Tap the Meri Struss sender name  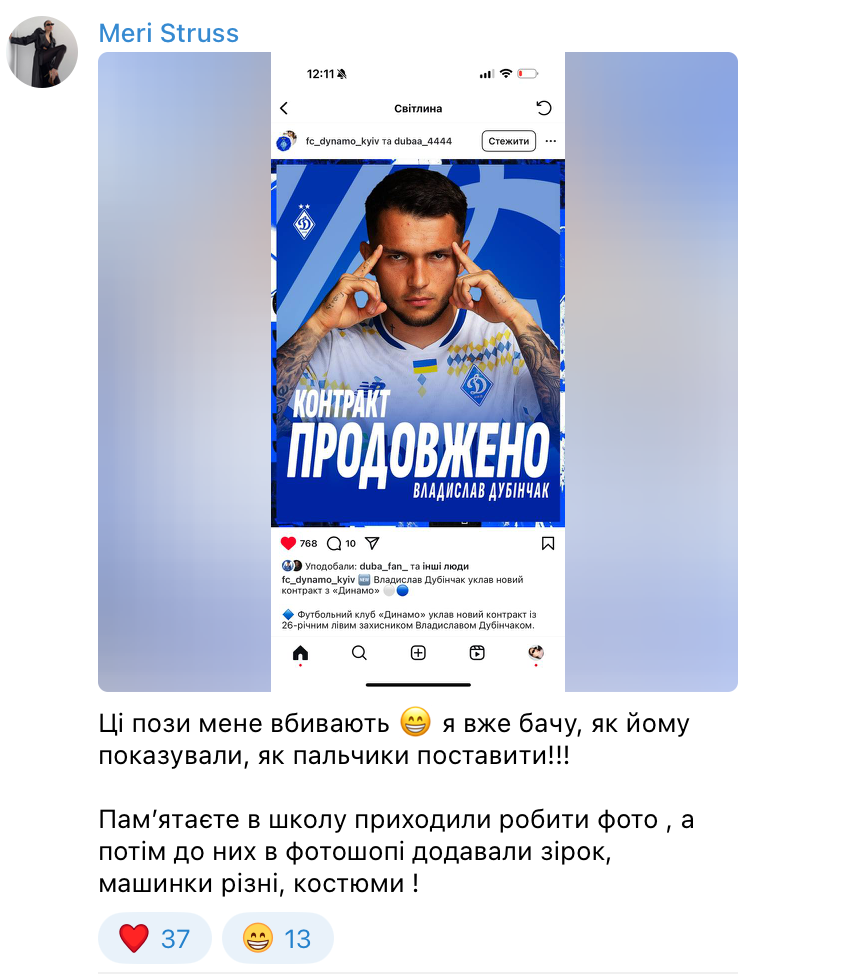click(x=168, y=33)
